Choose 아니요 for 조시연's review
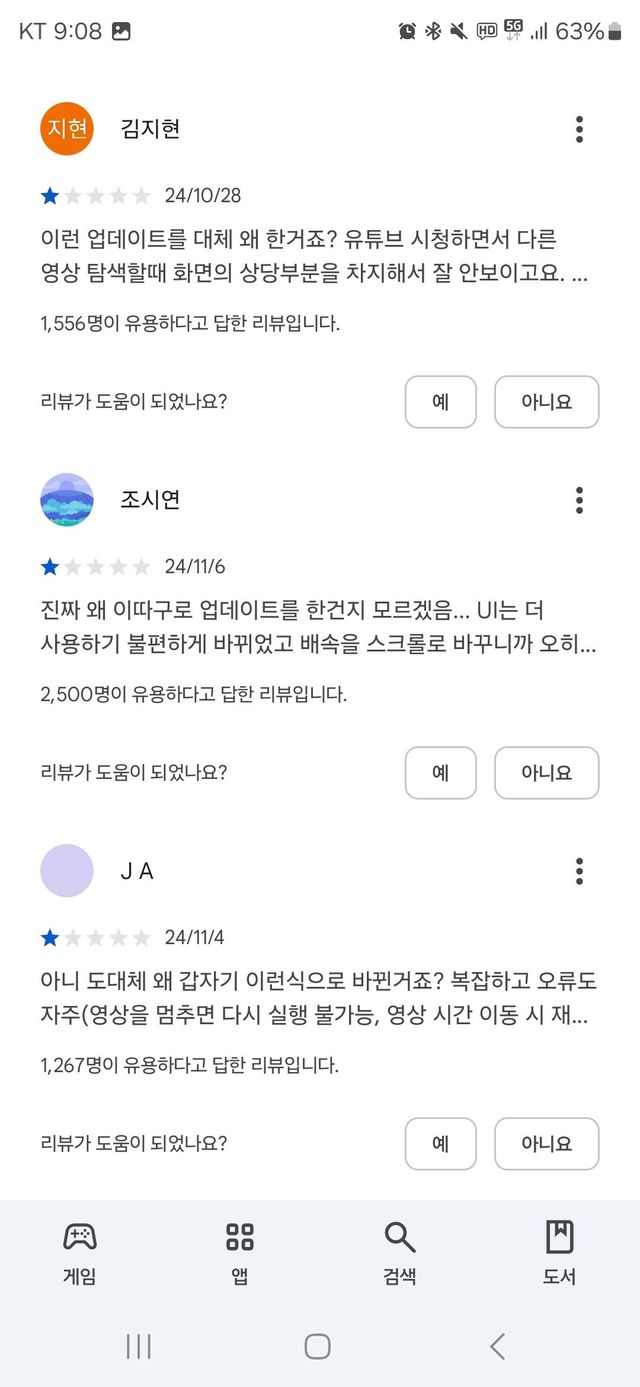The width and height of the screenshot is (640, 1387). click(546, 773)
